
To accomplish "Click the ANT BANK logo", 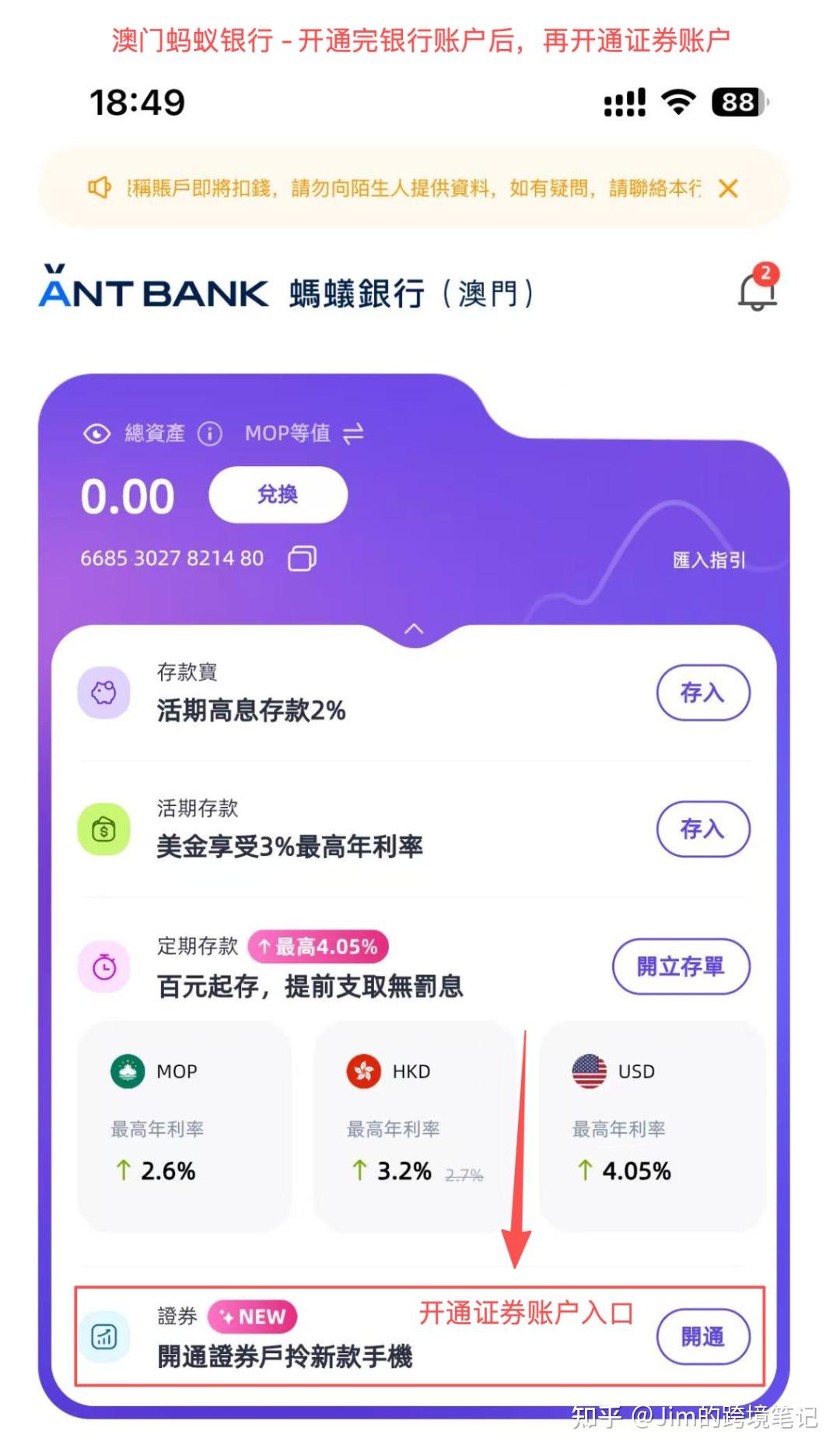I will point(152,289).
